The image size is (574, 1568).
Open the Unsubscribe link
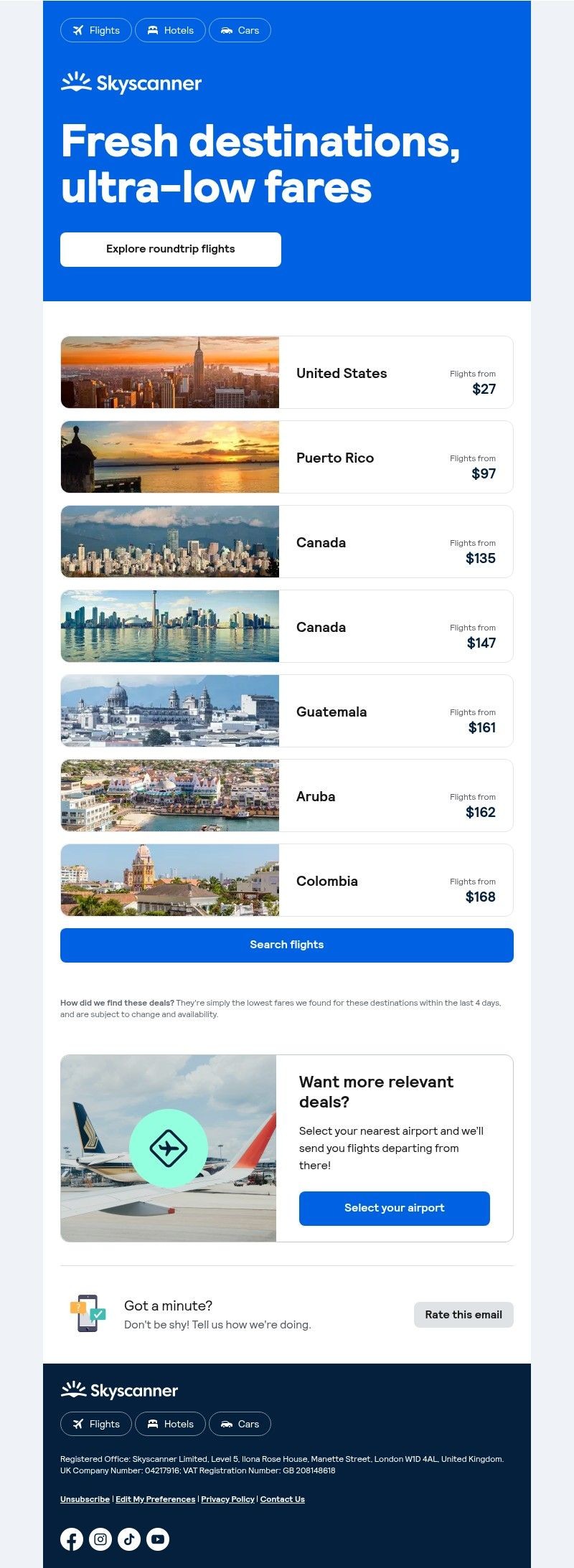pyautogui.click(x=84, y=1499)
